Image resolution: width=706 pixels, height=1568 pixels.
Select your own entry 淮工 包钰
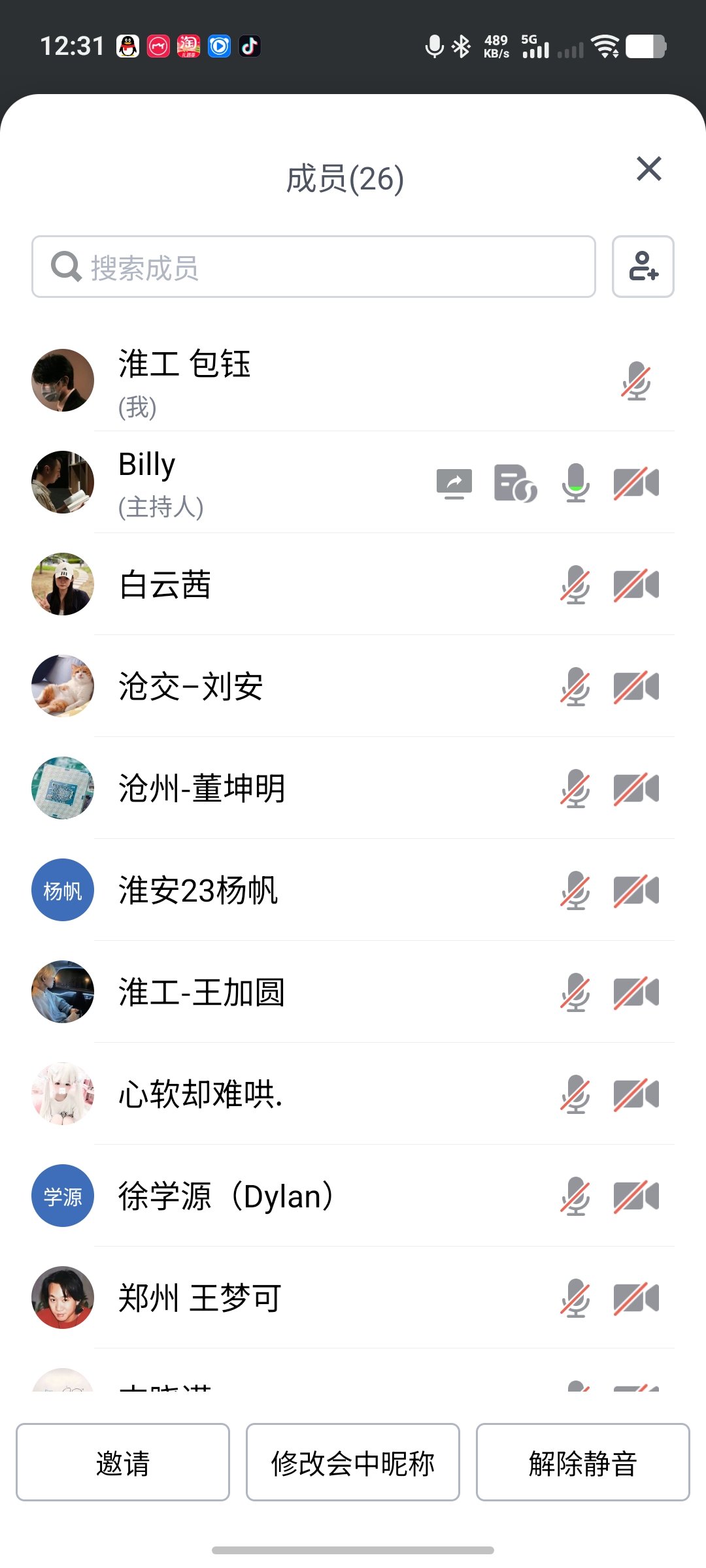(261, 382)
